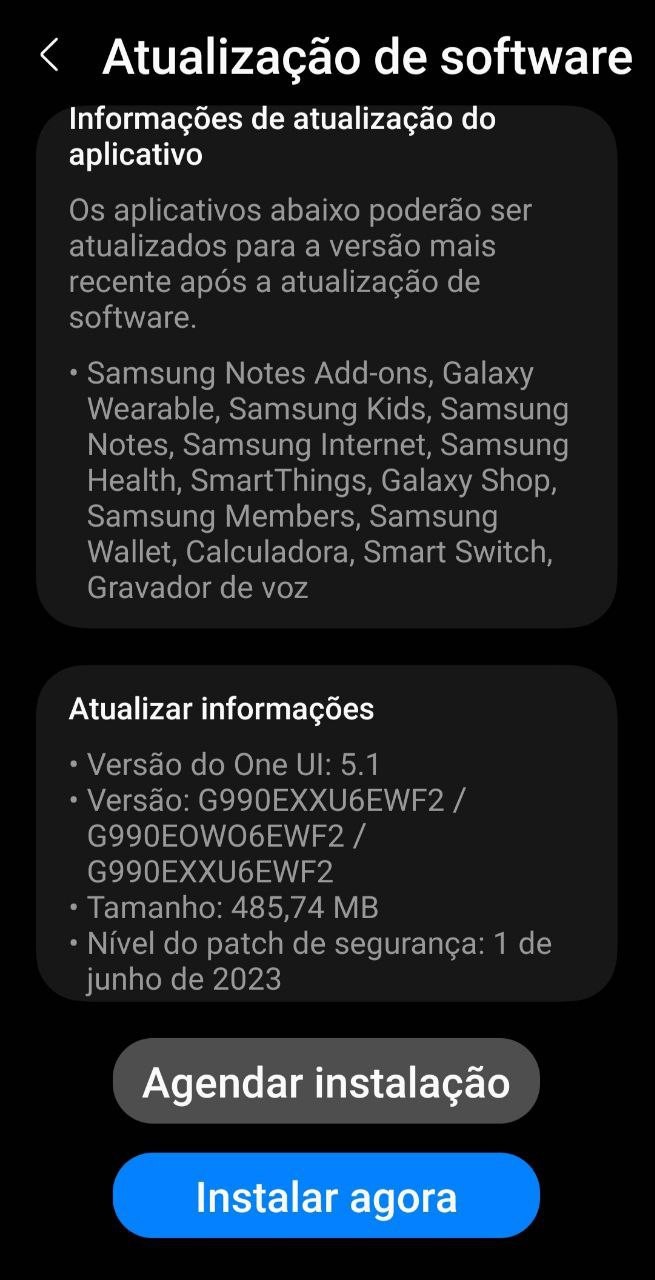Go back from Atualização de software
Image resolution: width=655 pixels, height=1280 pixels.
[x=49, y=56]
